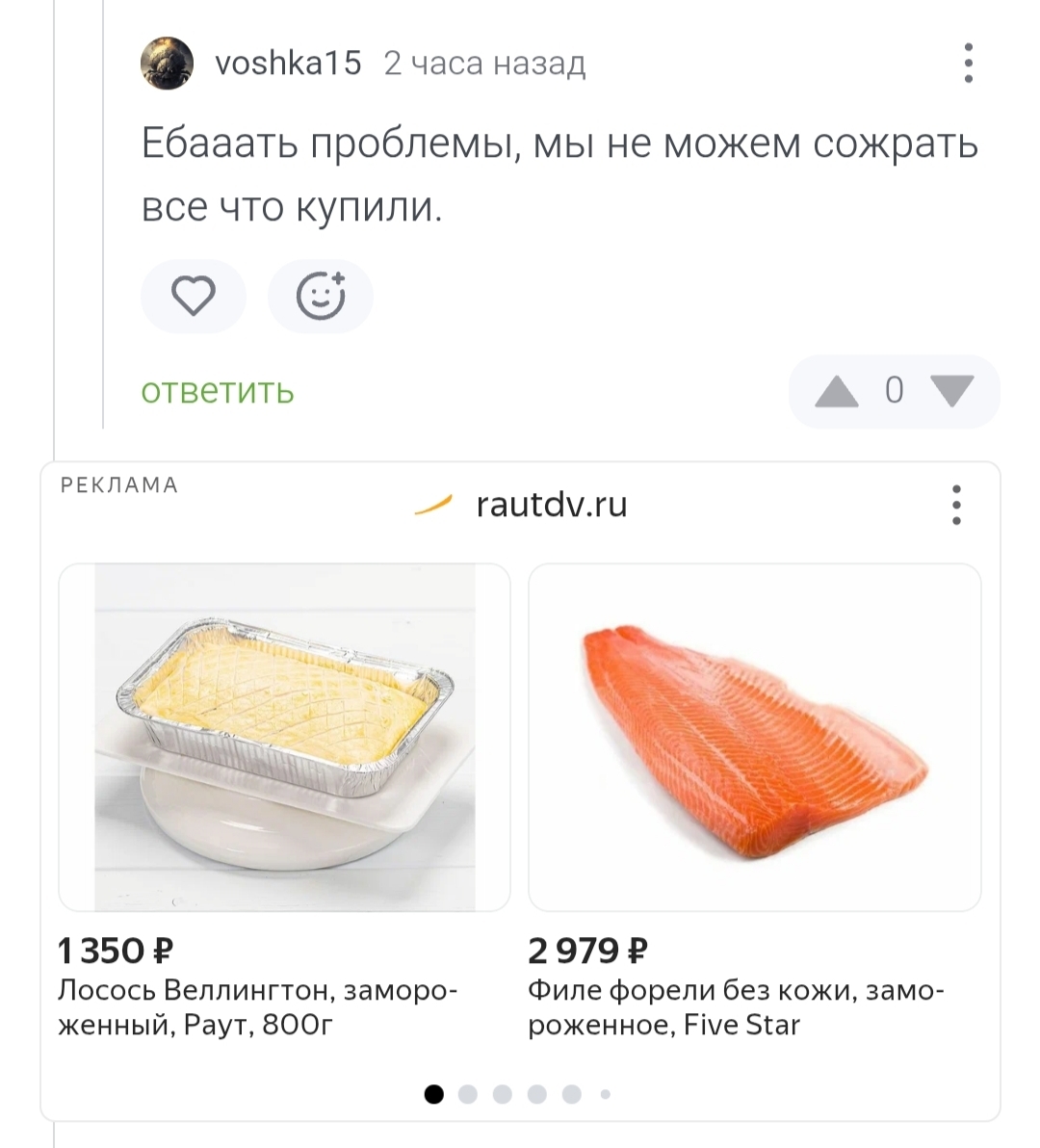Visit the rautdv.ru advertiser link

[x=551, y=505]
